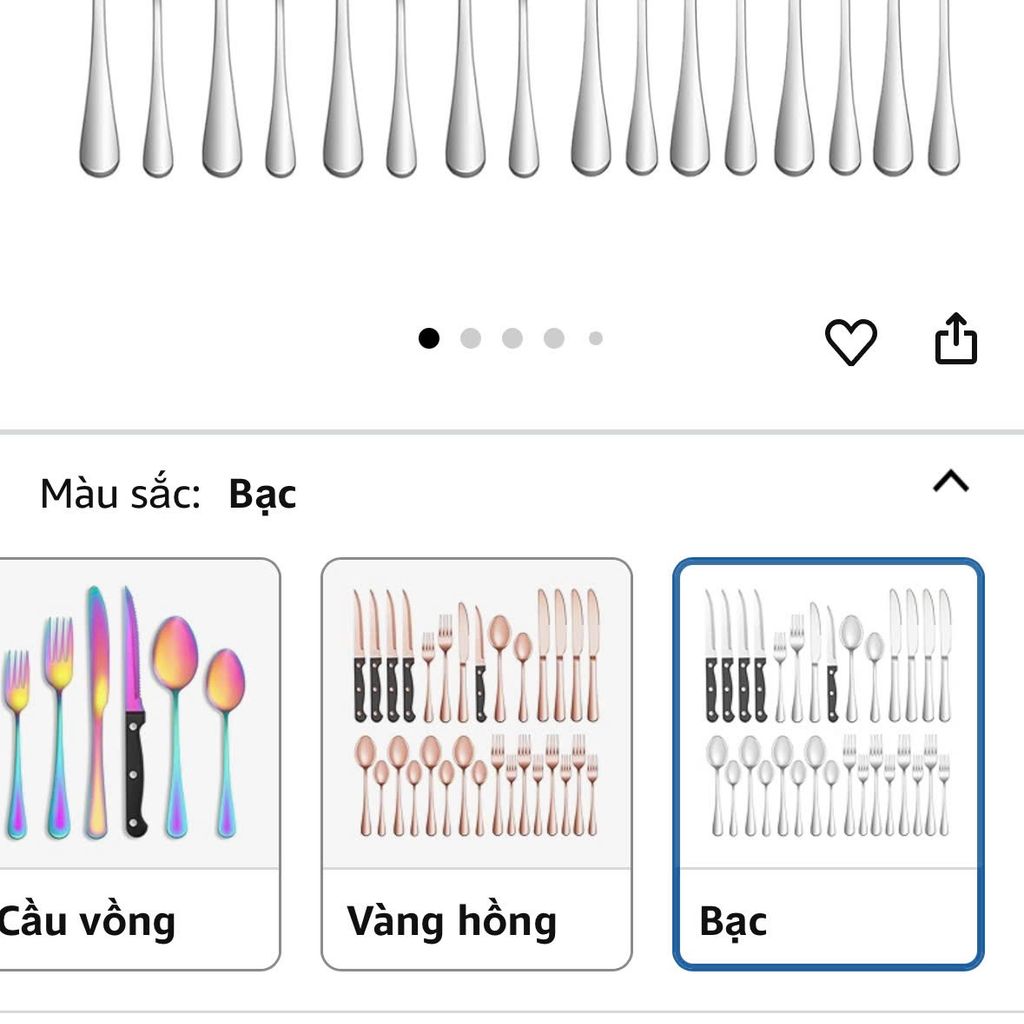Add this cutlery set to wishlist

pos(850,342)
